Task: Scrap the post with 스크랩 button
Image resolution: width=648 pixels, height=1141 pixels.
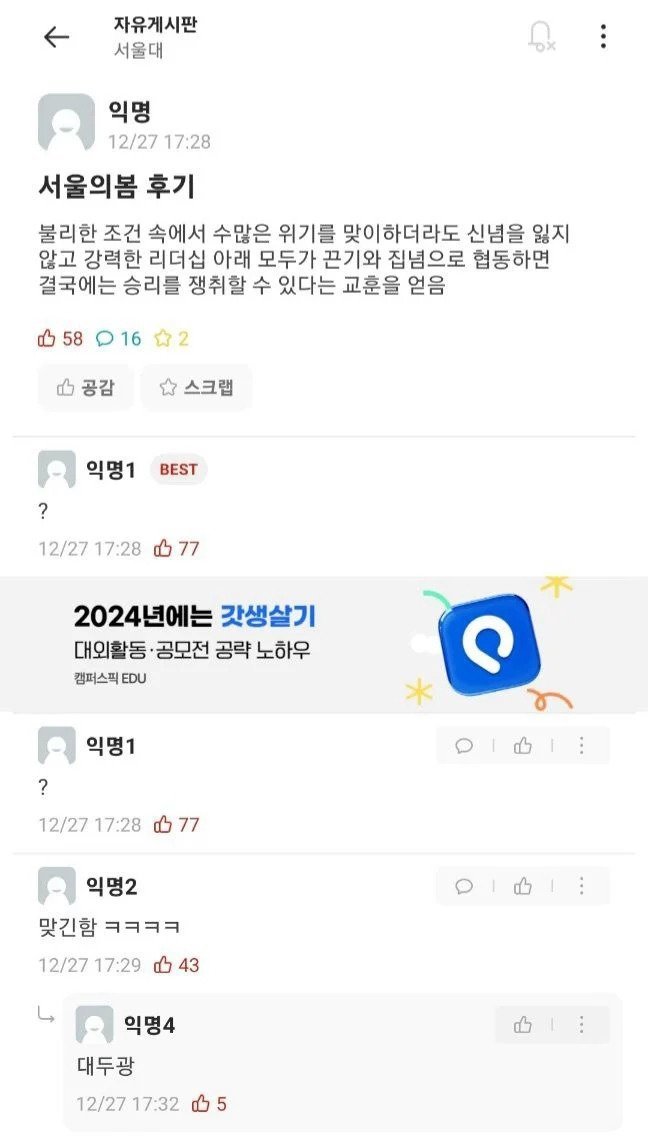Action: coord(197,388)
